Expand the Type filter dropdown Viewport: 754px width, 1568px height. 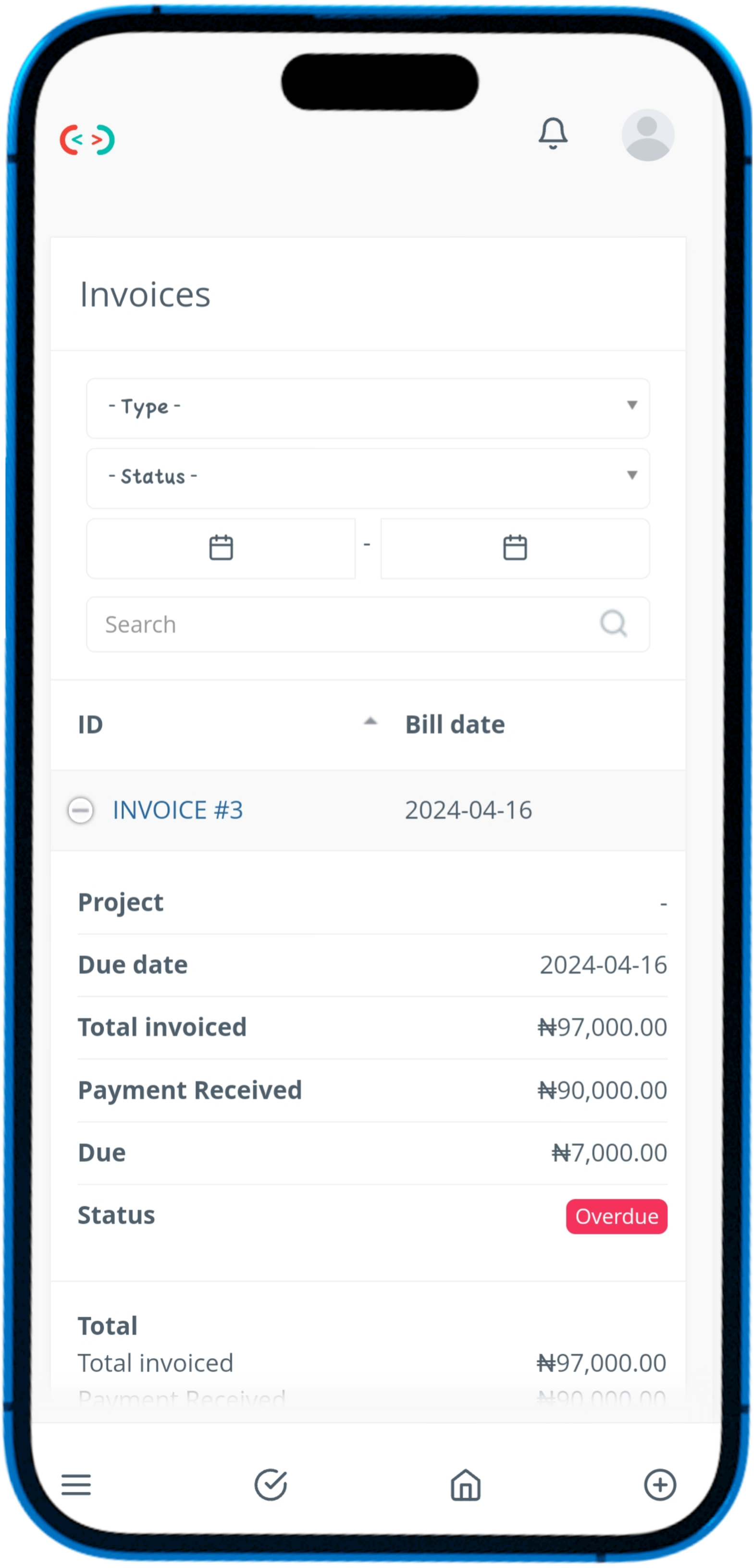(x=368, y=408)
